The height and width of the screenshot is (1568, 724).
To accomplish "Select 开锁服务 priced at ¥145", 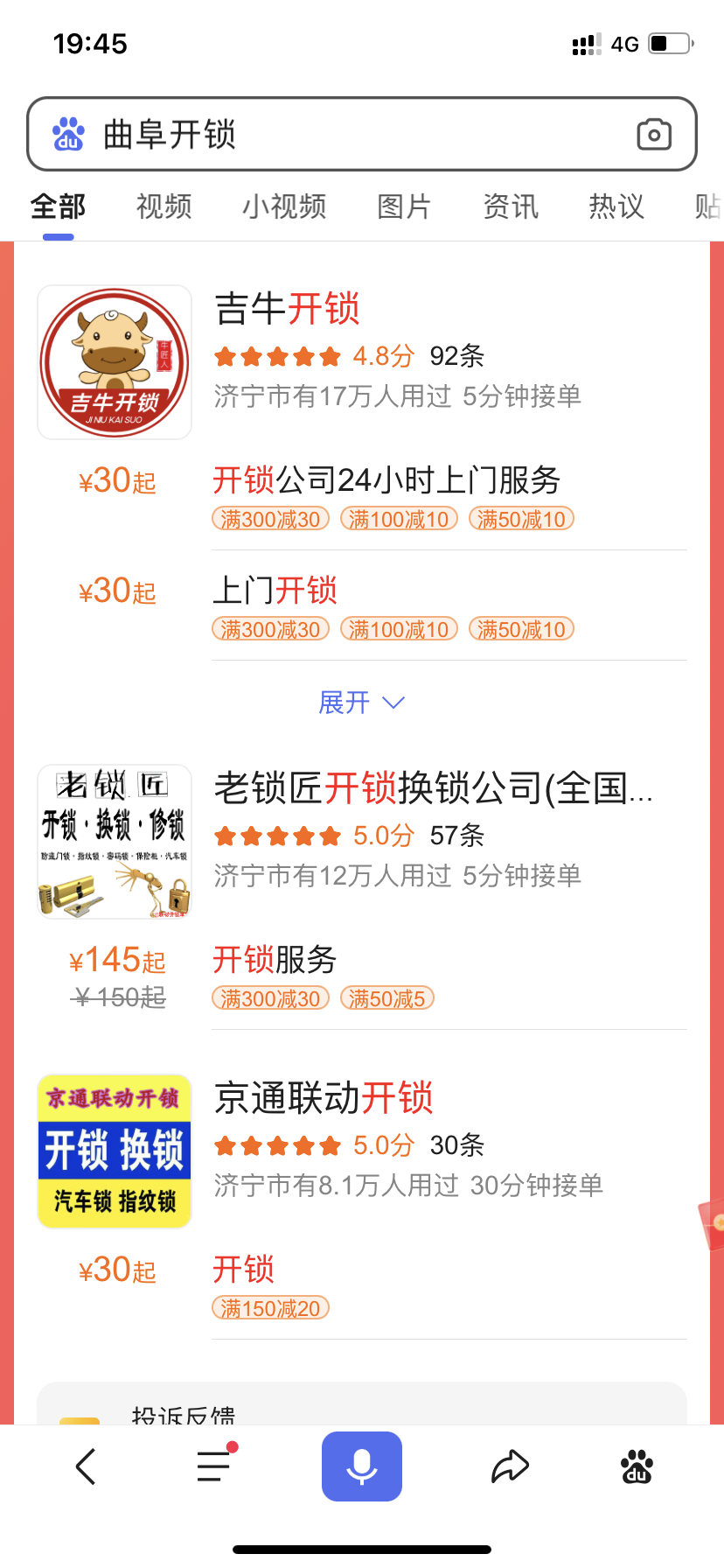I will 275,960.
